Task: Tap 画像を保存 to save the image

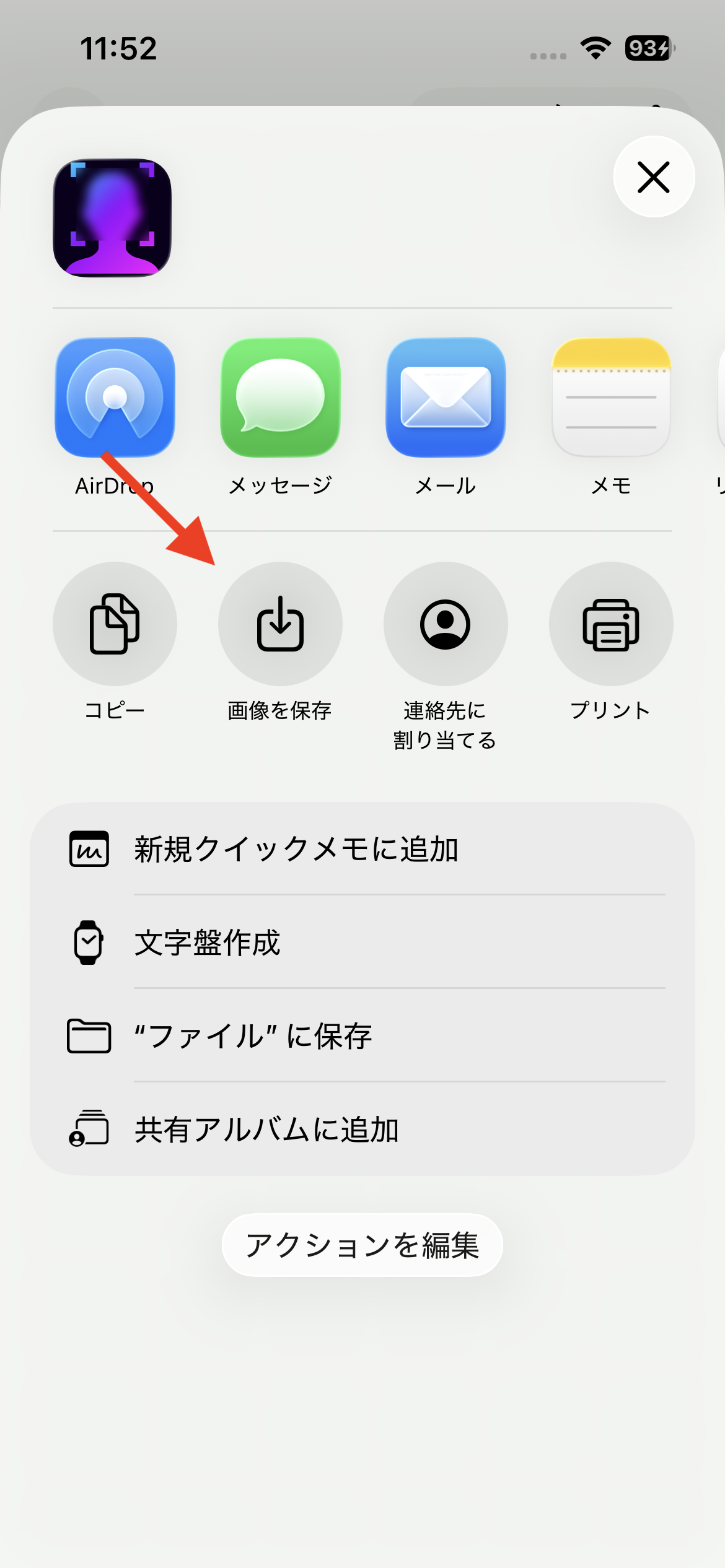Action: (280, 624)
